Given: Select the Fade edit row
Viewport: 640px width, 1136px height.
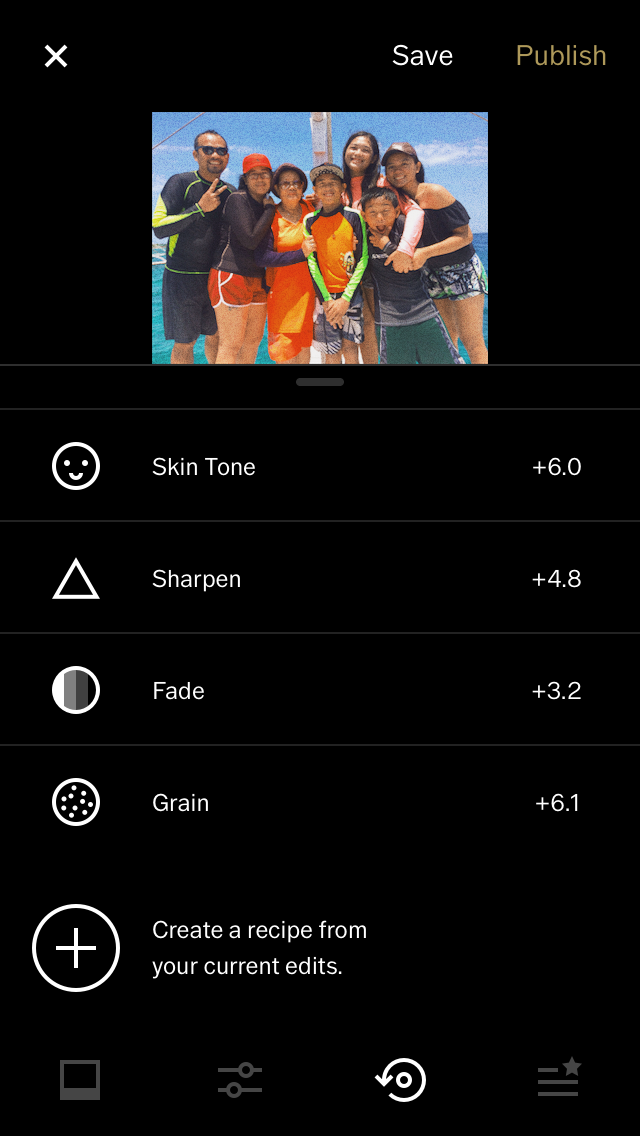Looking at the screenshot, I should coord(320,690).
